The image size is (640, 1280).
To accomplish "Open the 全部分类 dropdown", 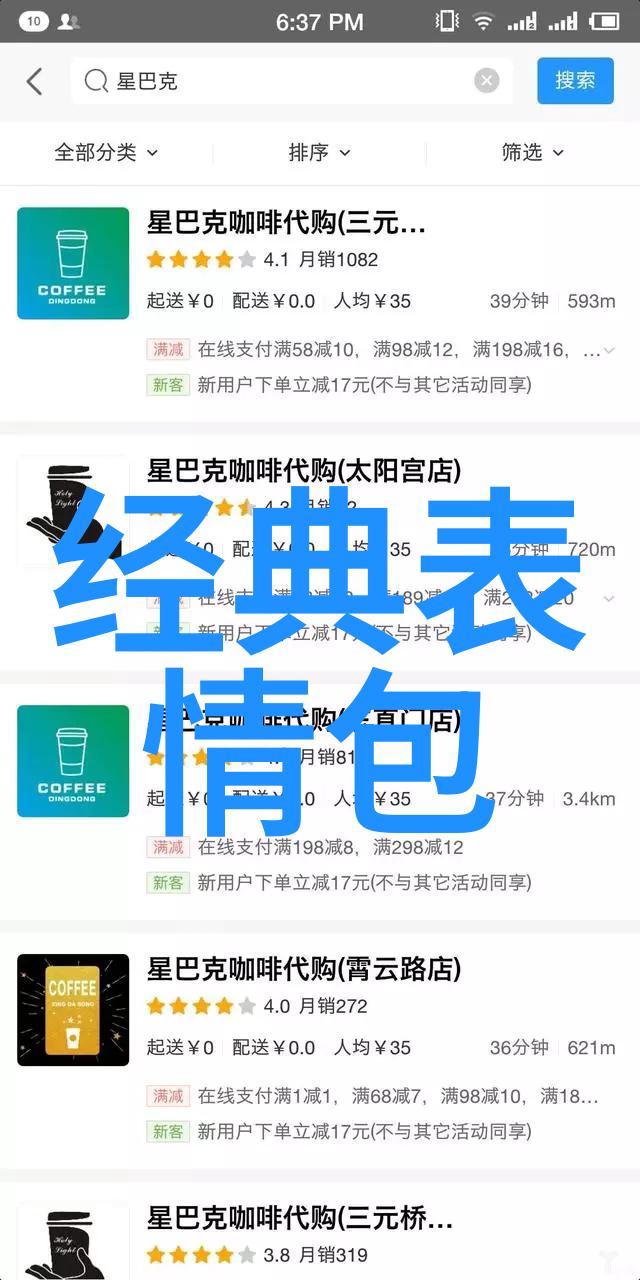I will (x=106, y=153).
